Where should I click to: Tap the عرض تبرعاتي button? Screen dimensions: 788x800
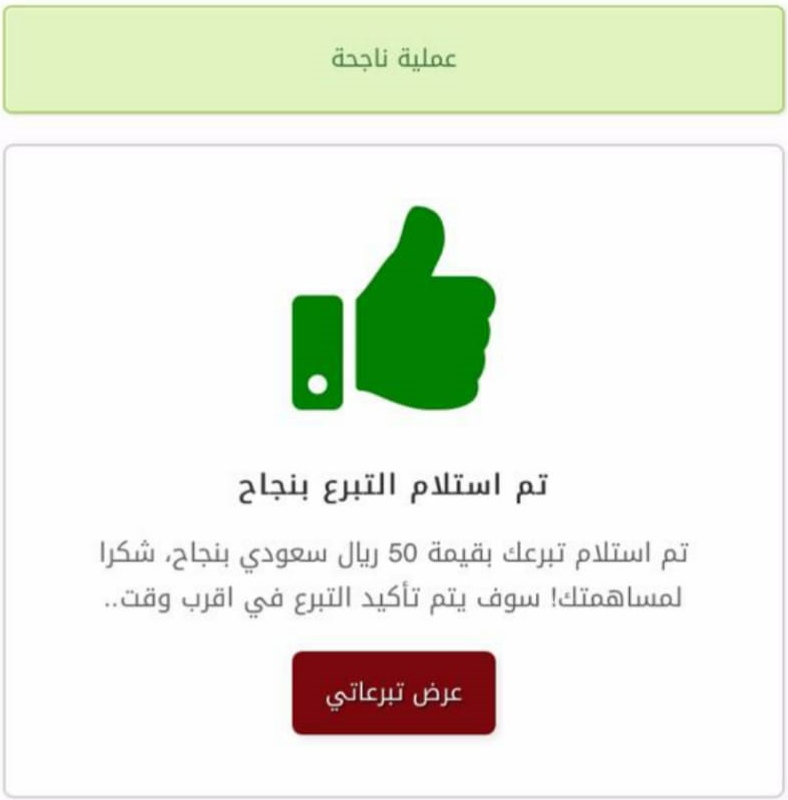tap(393, 693)
